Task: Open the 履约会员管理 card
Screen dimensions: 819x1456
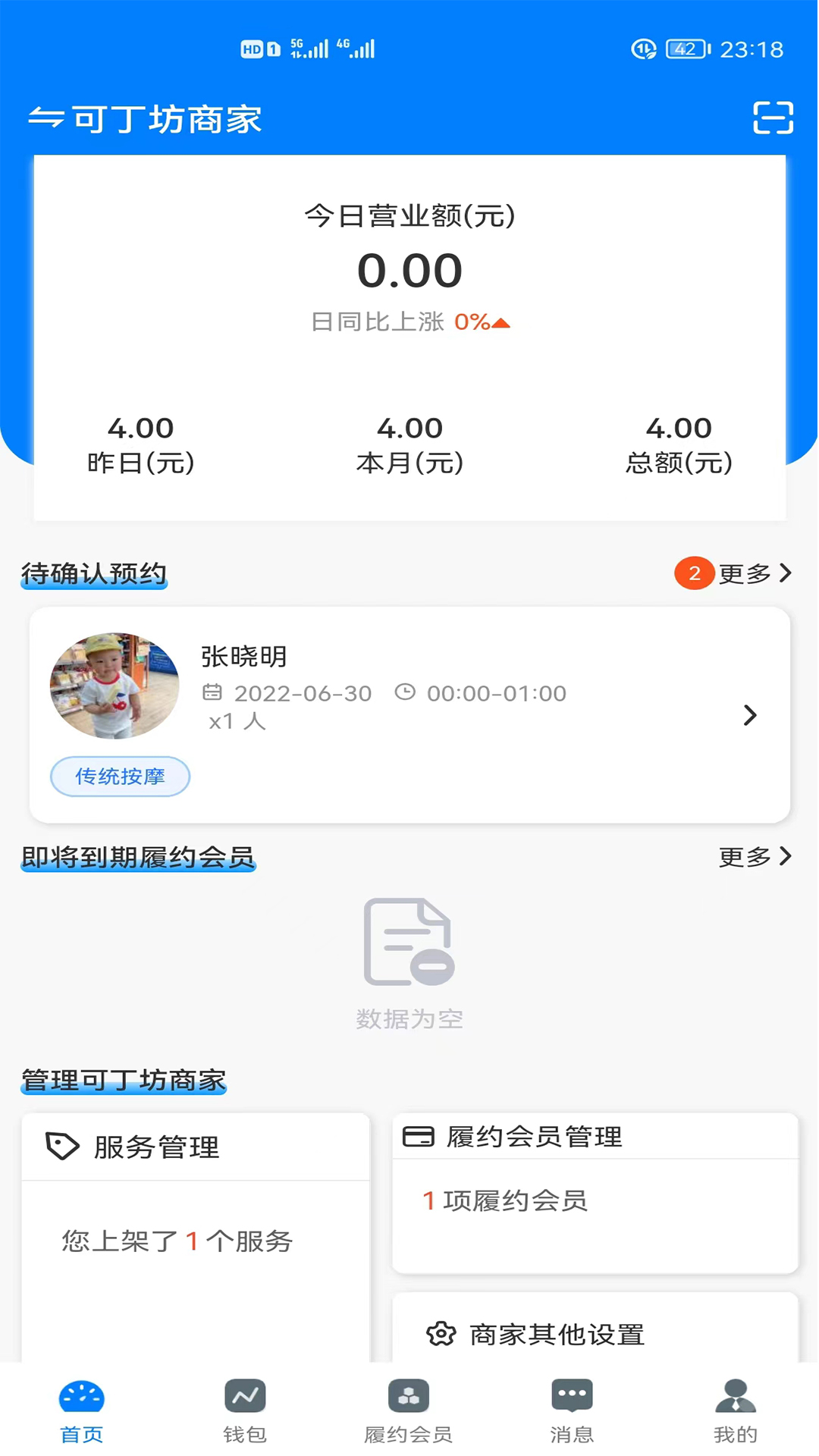Action: [595, 1193]
